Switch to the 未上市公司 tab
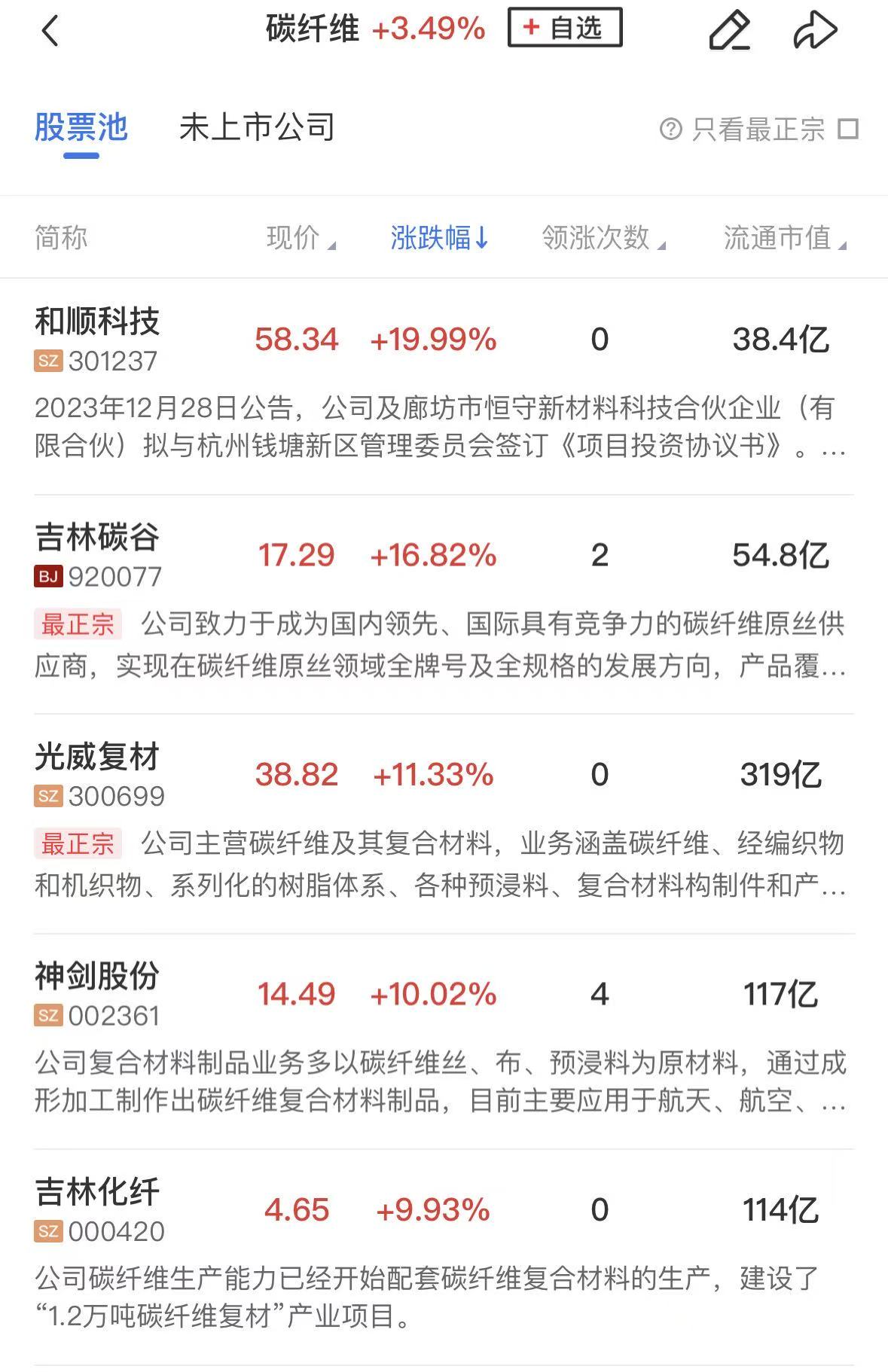 pyautogui.click(x=257, y=127)
